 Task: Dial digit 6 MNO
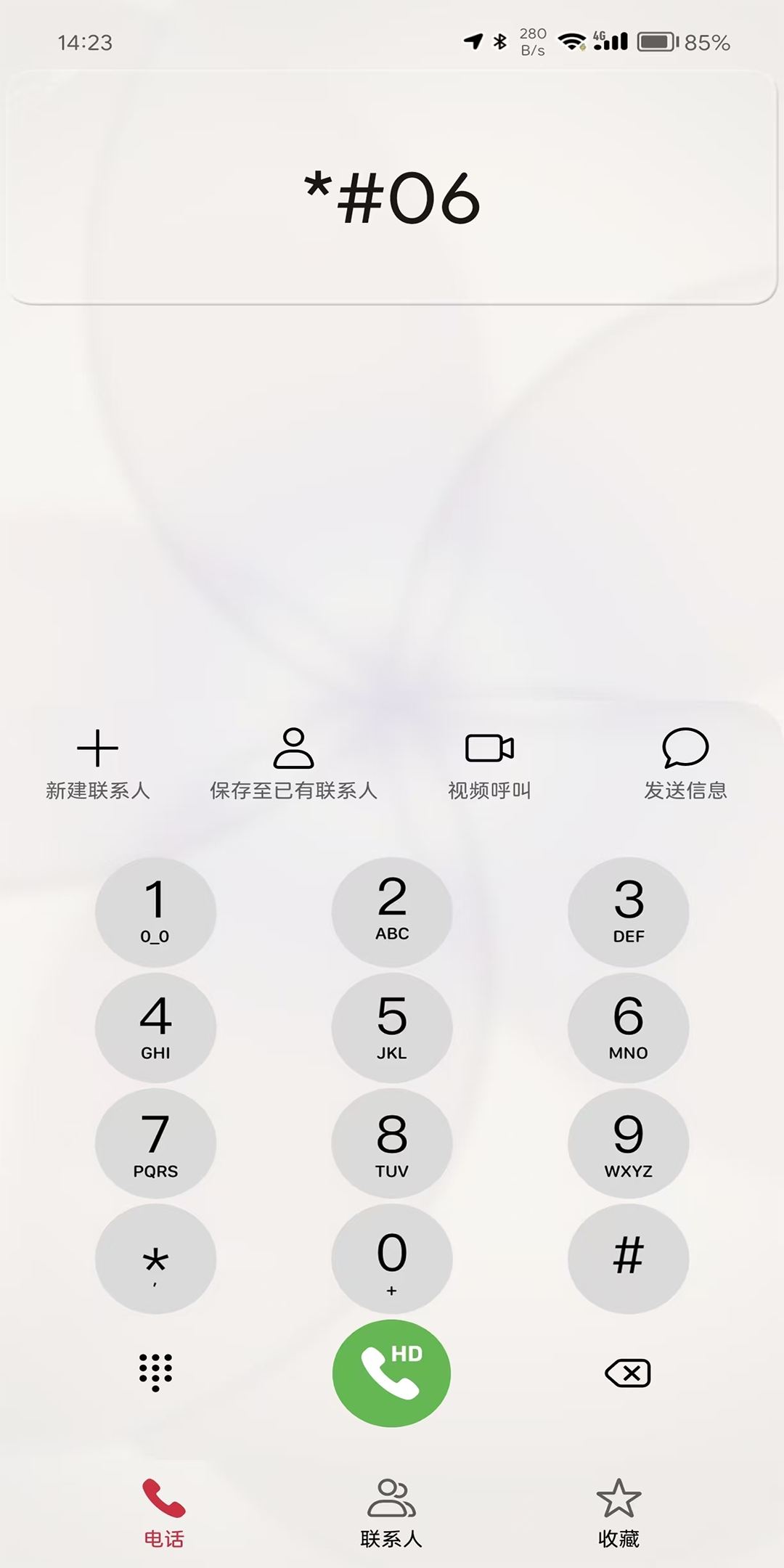coord(629,1028)
